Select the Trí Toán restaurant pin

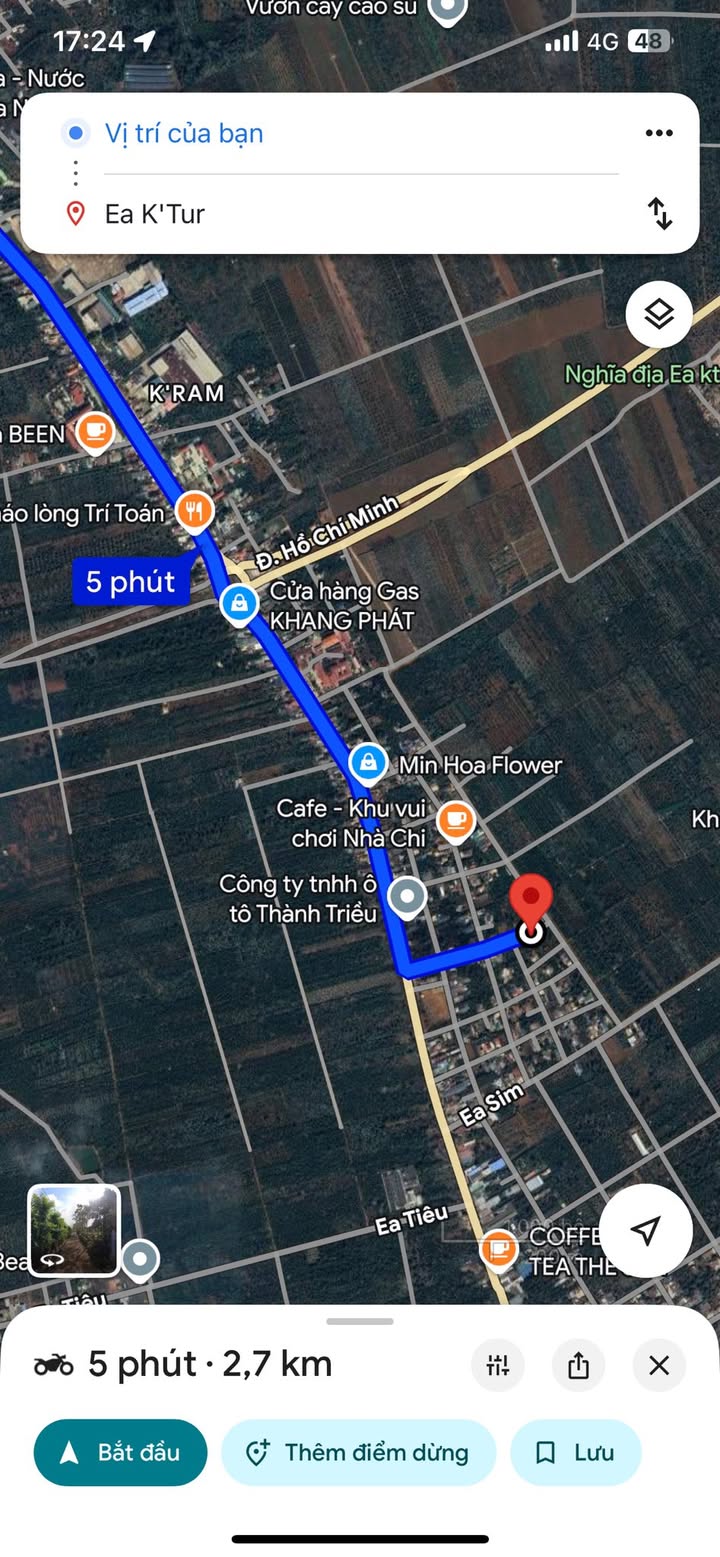(194, 511)
